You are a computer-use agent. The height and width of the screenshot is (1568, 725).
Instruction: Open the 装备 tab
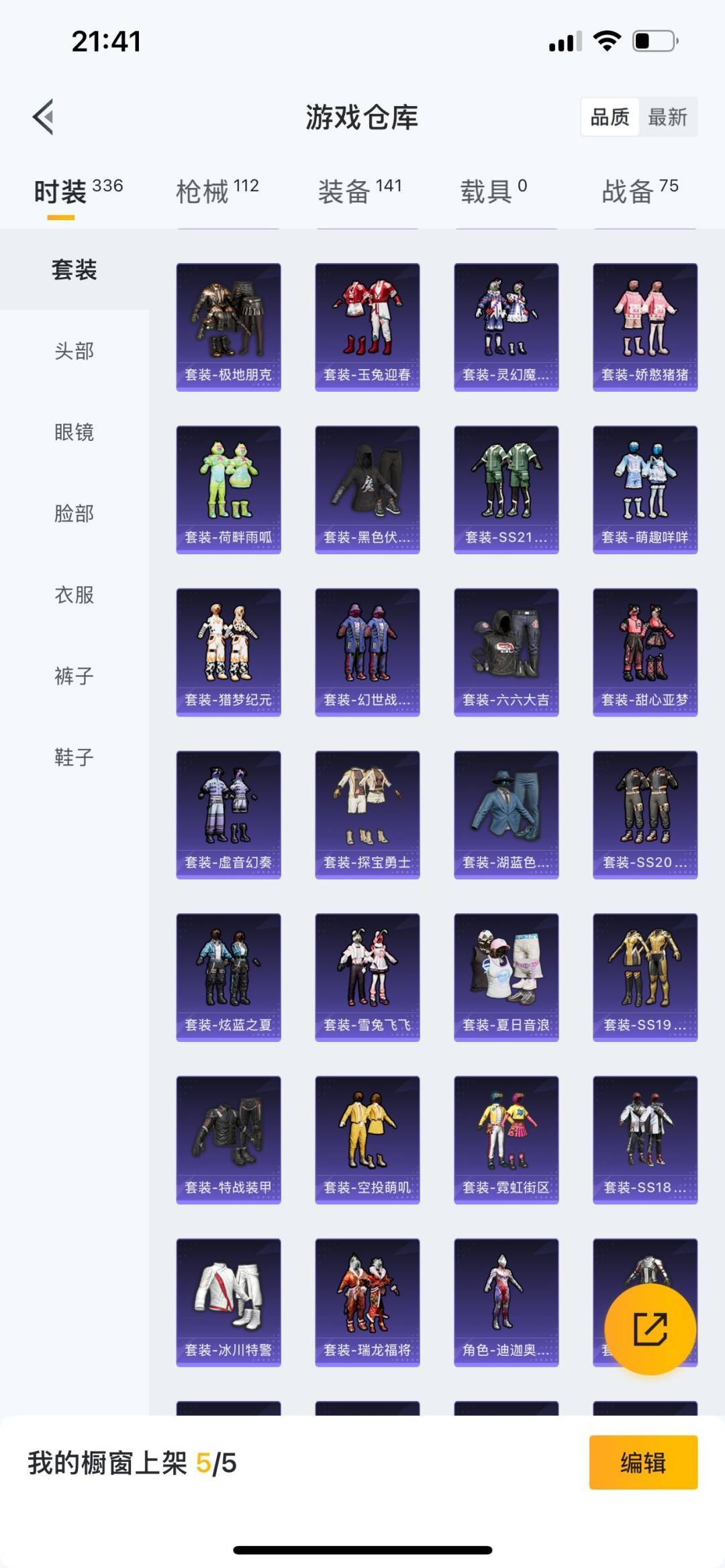coord(359,191)
